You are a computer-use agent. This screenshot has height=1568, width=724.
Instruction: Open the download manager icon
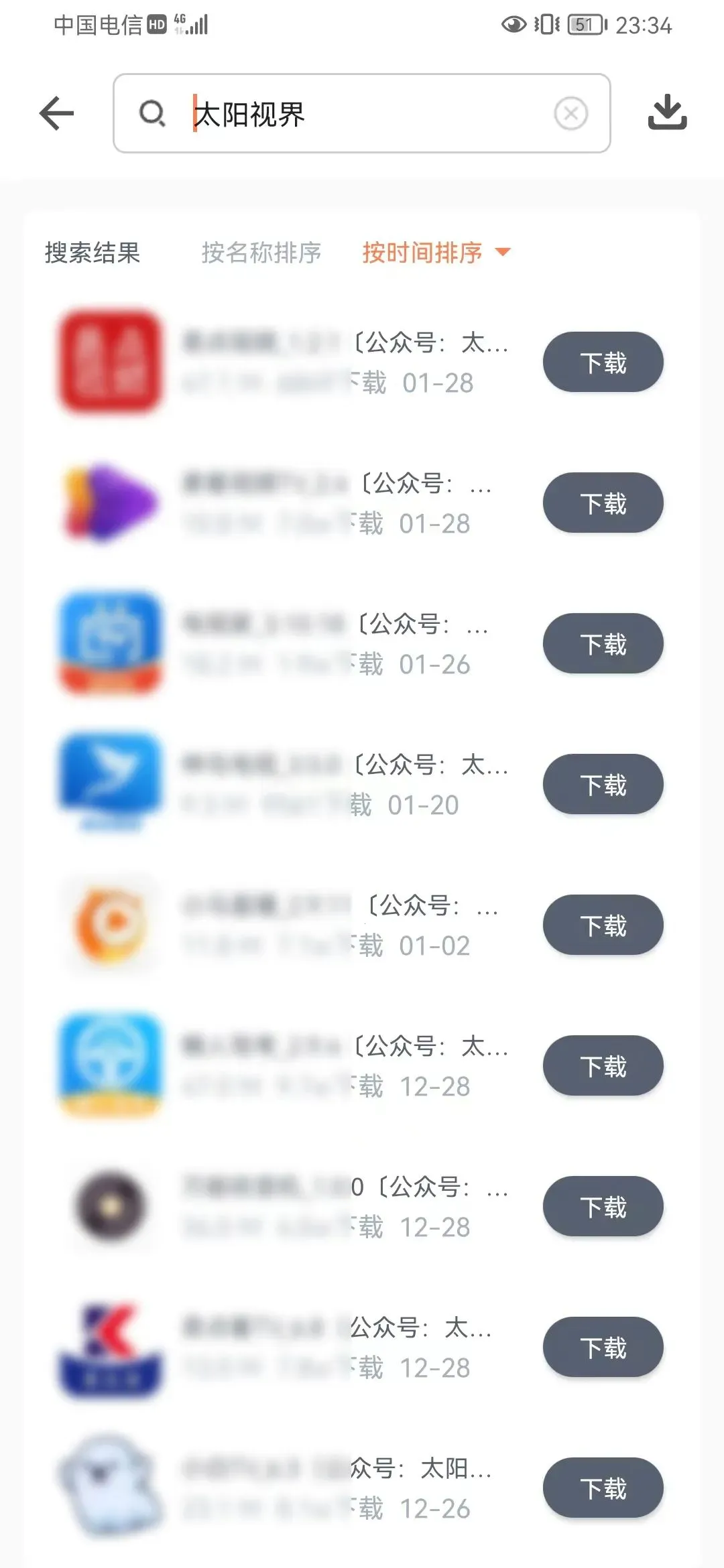(668, 113)
